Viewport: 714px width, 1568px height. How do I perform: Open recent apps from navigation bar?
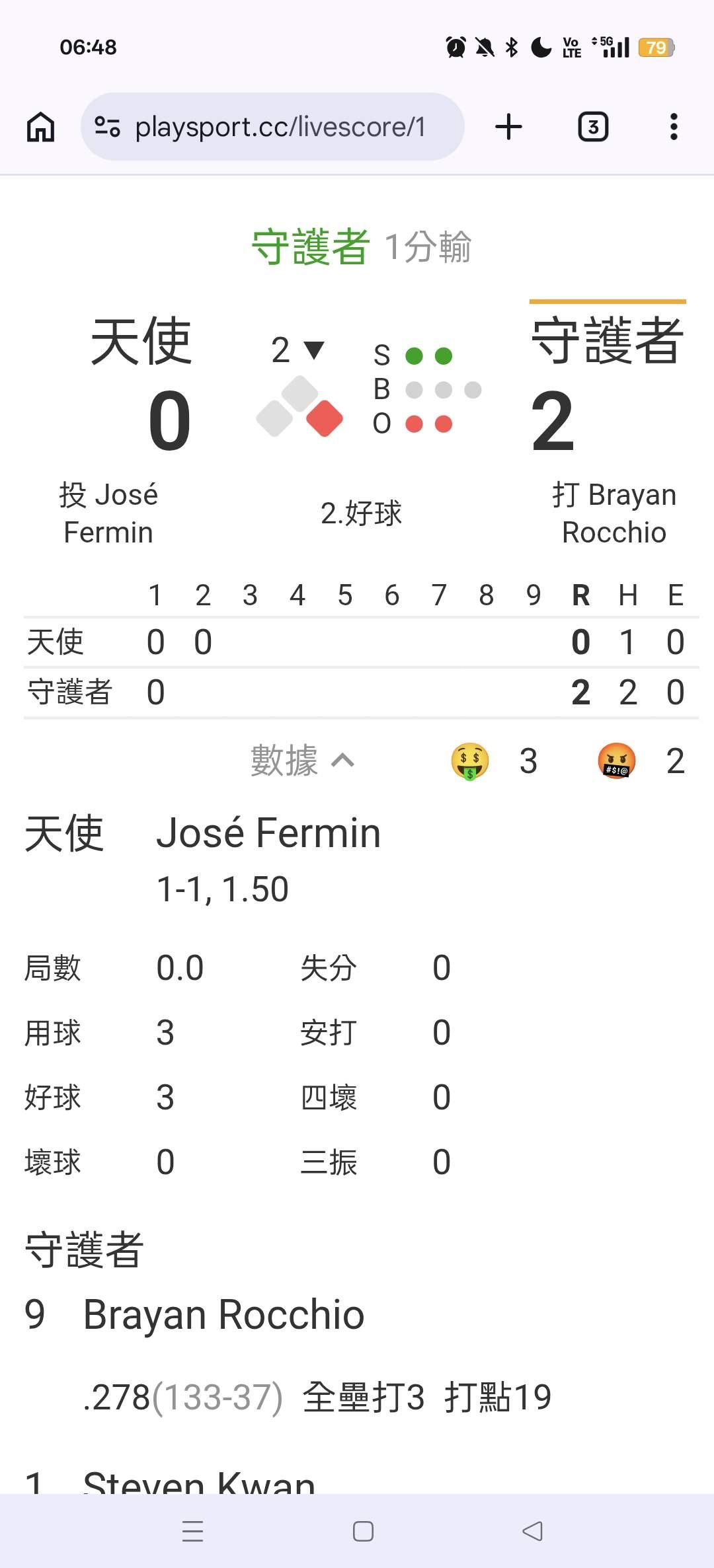[x=192, y=1531]
